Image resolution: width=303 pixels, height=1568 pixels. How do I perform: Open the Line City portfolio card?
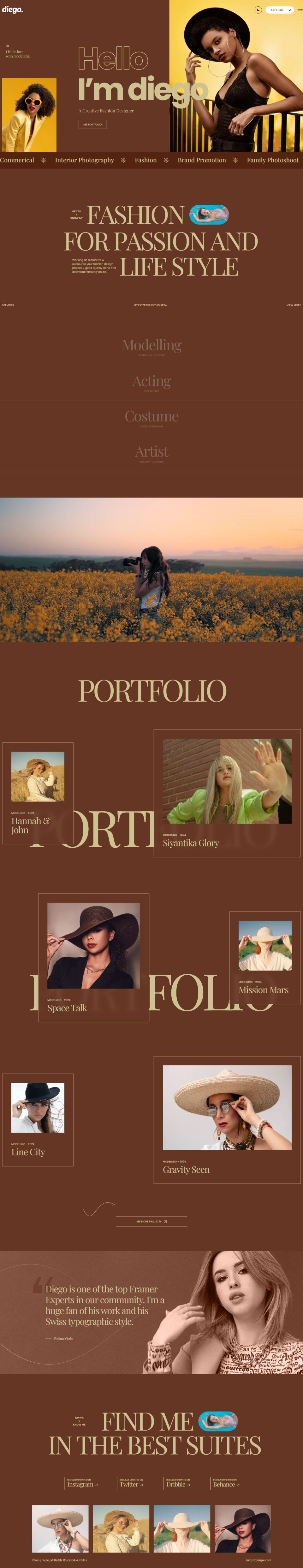point(38,1119)
